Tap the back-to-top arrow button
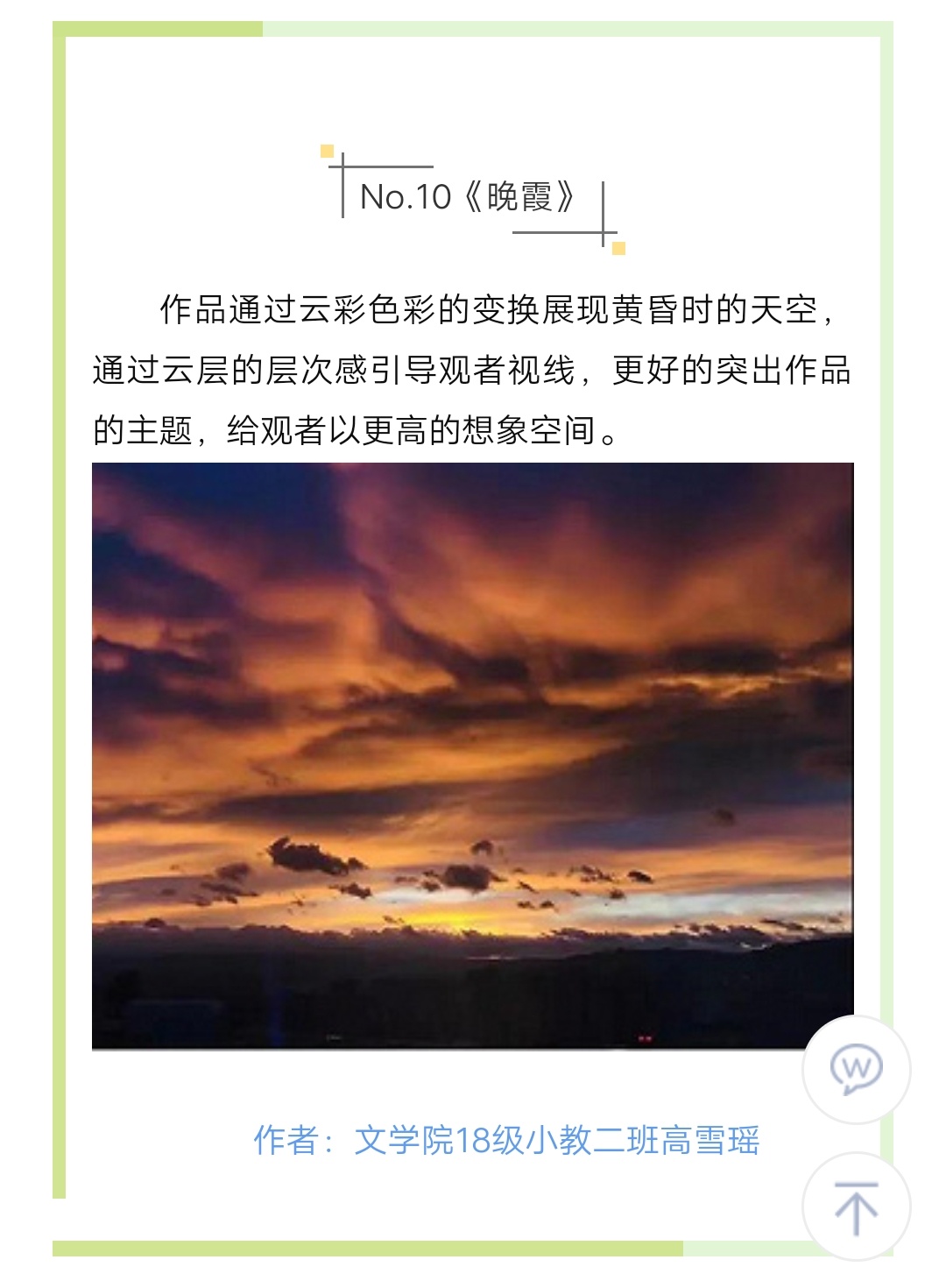 (856, 1208)
